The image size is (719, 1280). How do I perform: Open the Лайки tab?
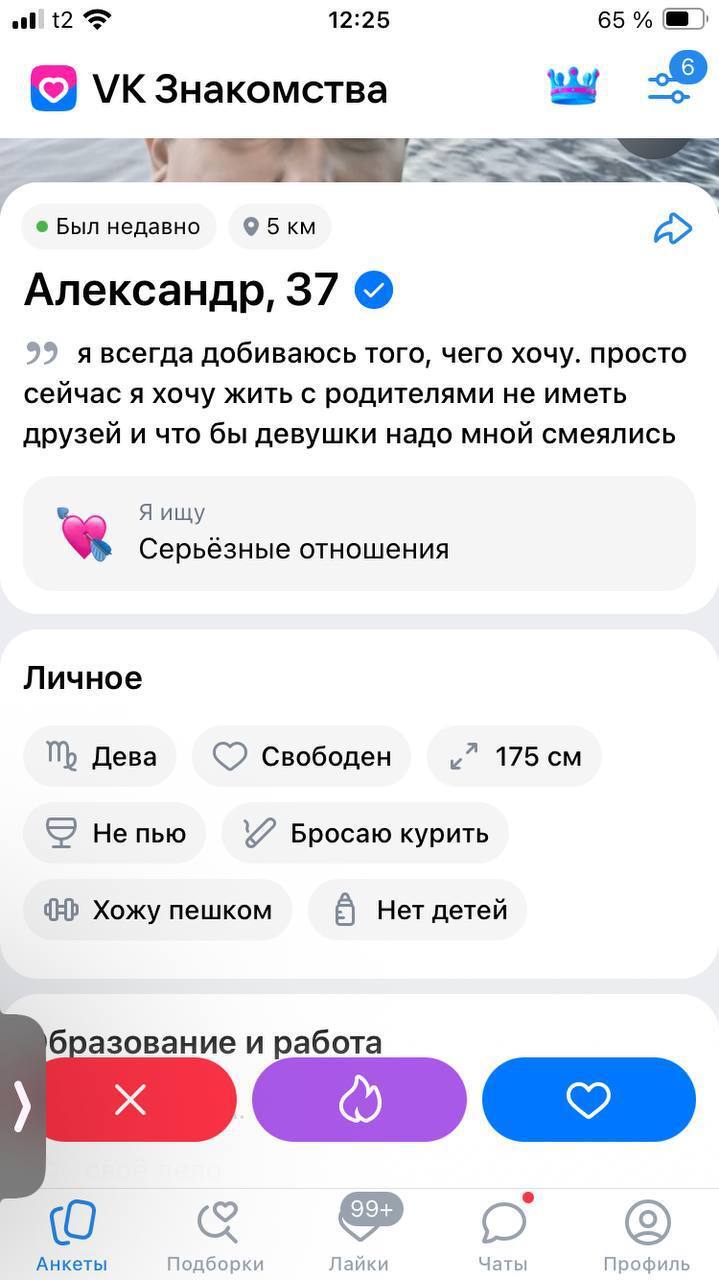(359, 1234)
